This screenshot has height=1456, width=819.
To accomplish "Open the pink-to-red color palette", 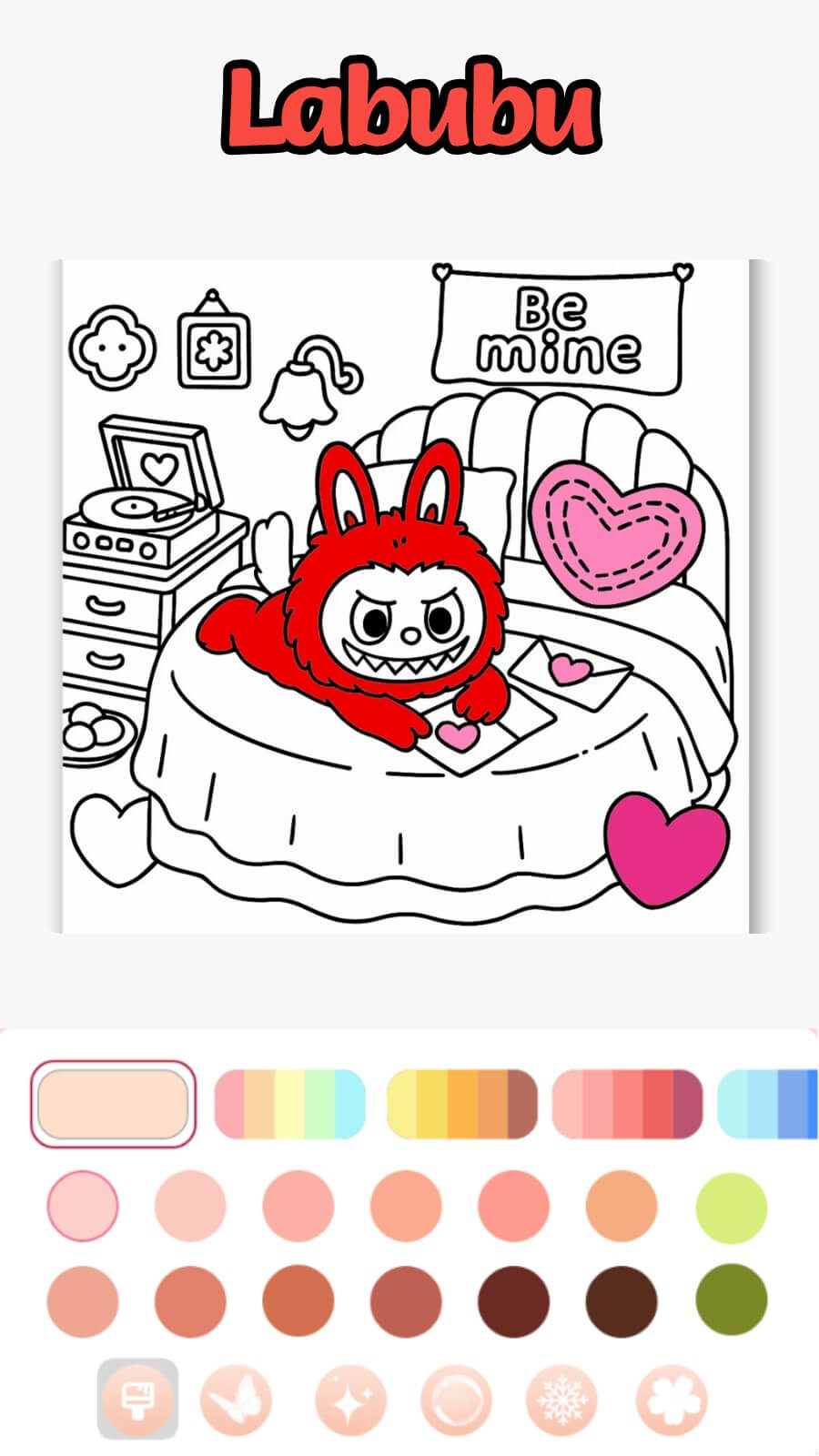I will (x=627, y=1104).
